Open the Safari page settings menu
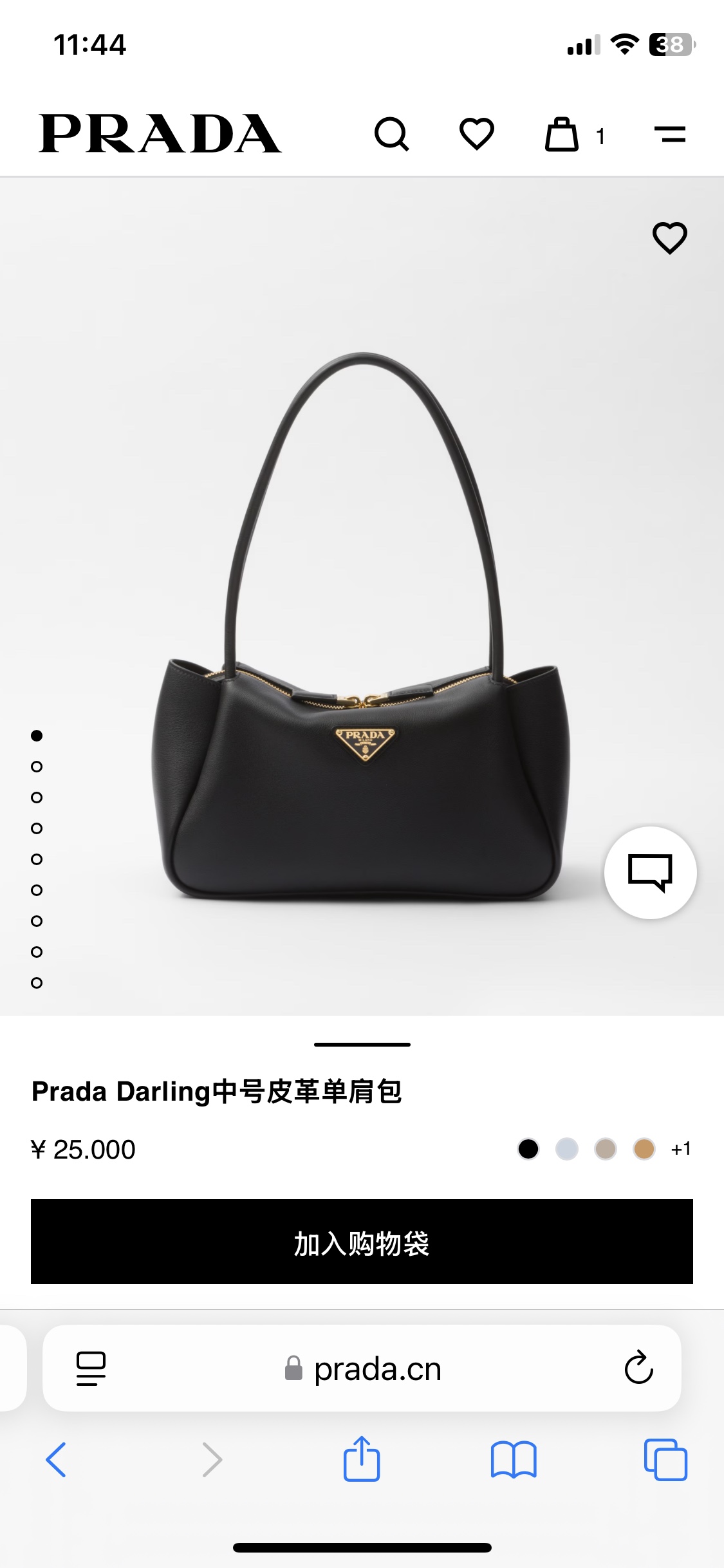The image size is (724, 1568). click(x=91, y=1368)
